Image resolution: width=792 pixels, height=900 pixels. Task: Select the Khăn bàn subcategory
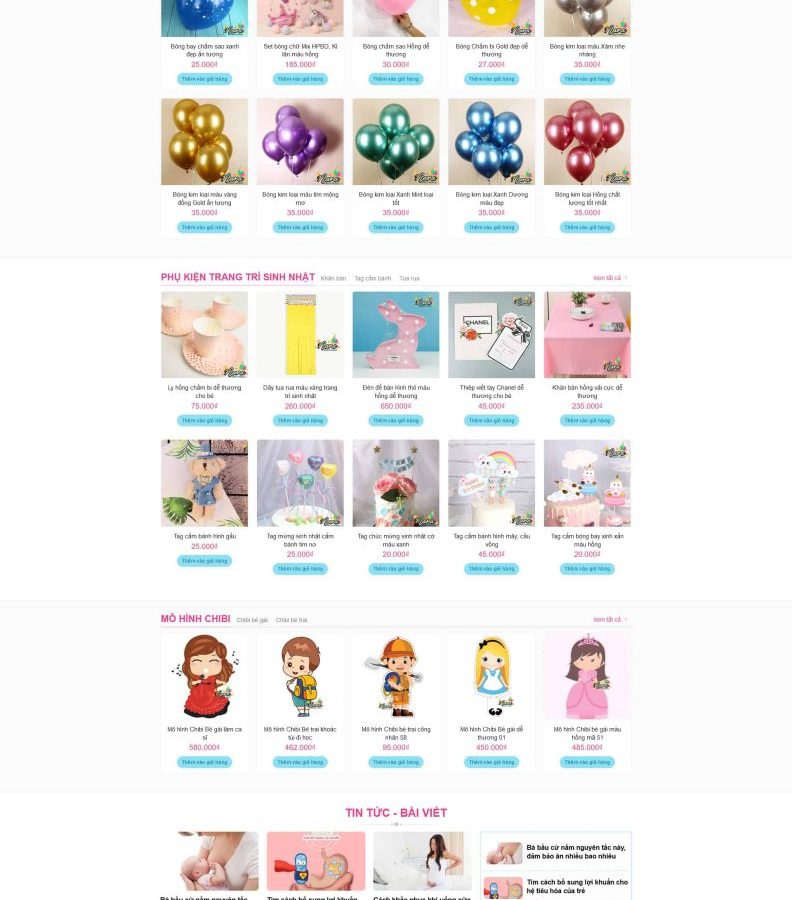[333, 278]
